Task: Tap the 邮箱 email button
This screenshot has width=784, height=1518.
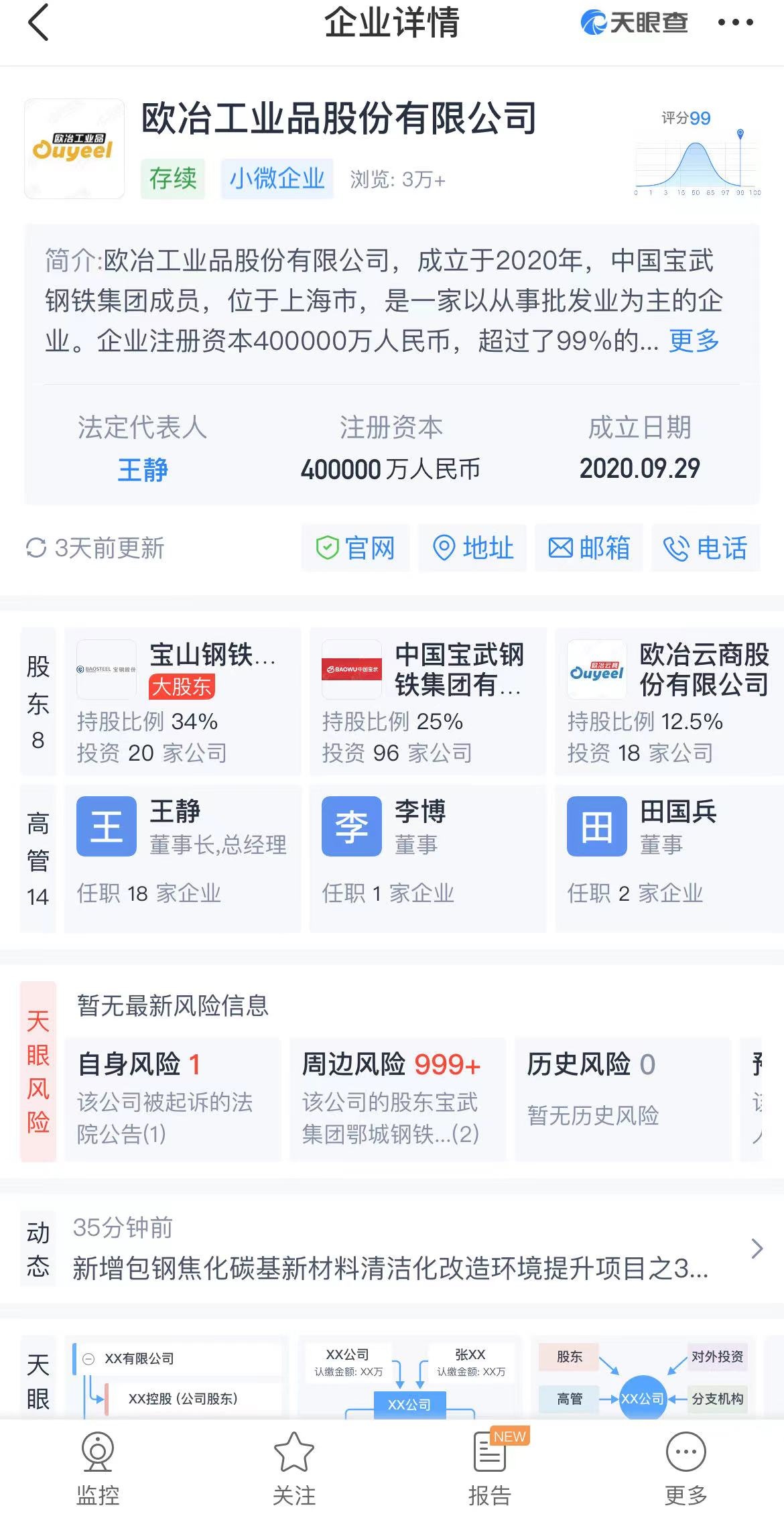Action: pos(589,548)
